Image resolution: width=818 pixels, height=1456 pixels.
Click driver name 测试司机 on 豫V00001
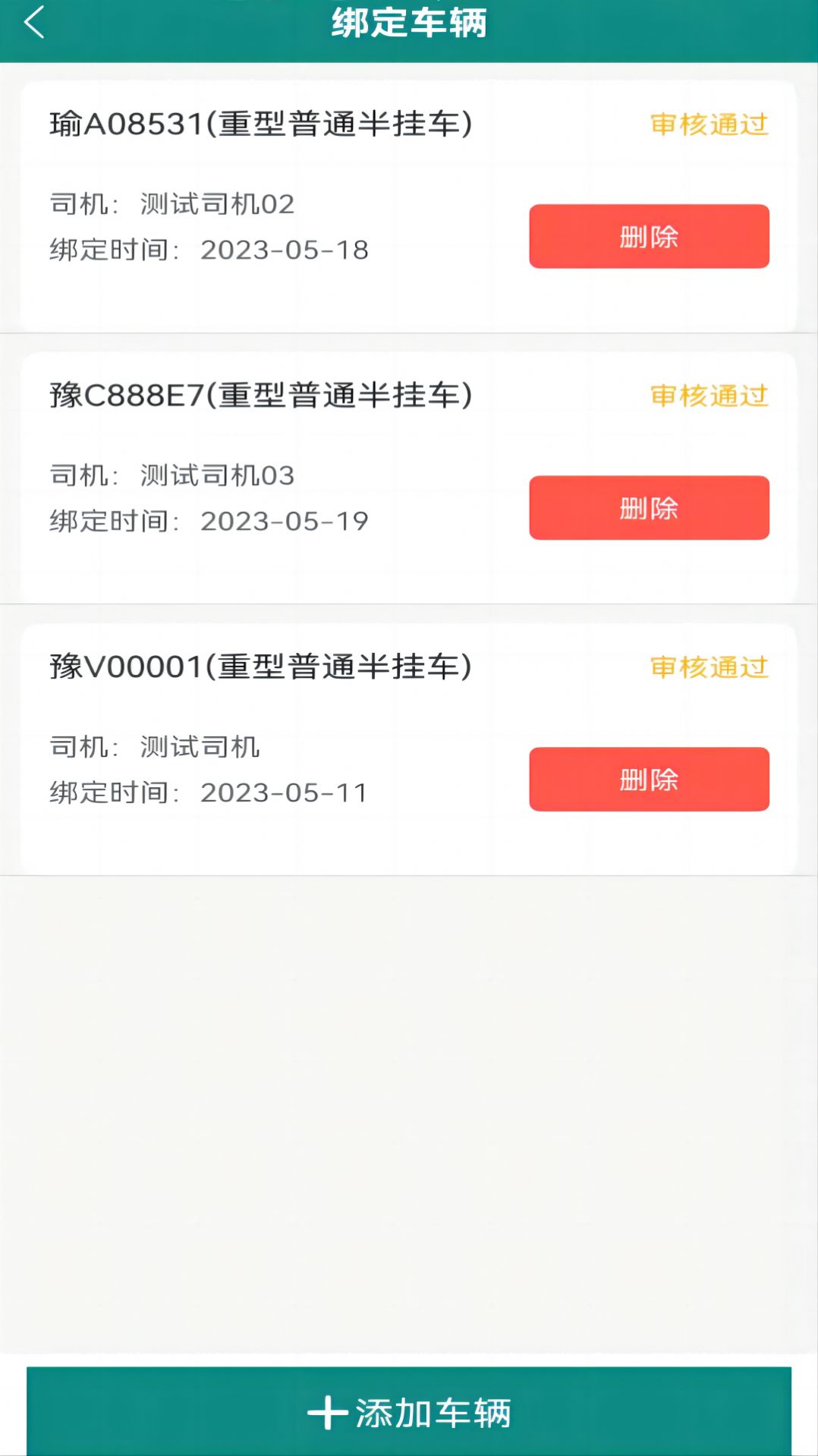pos(200,746)
